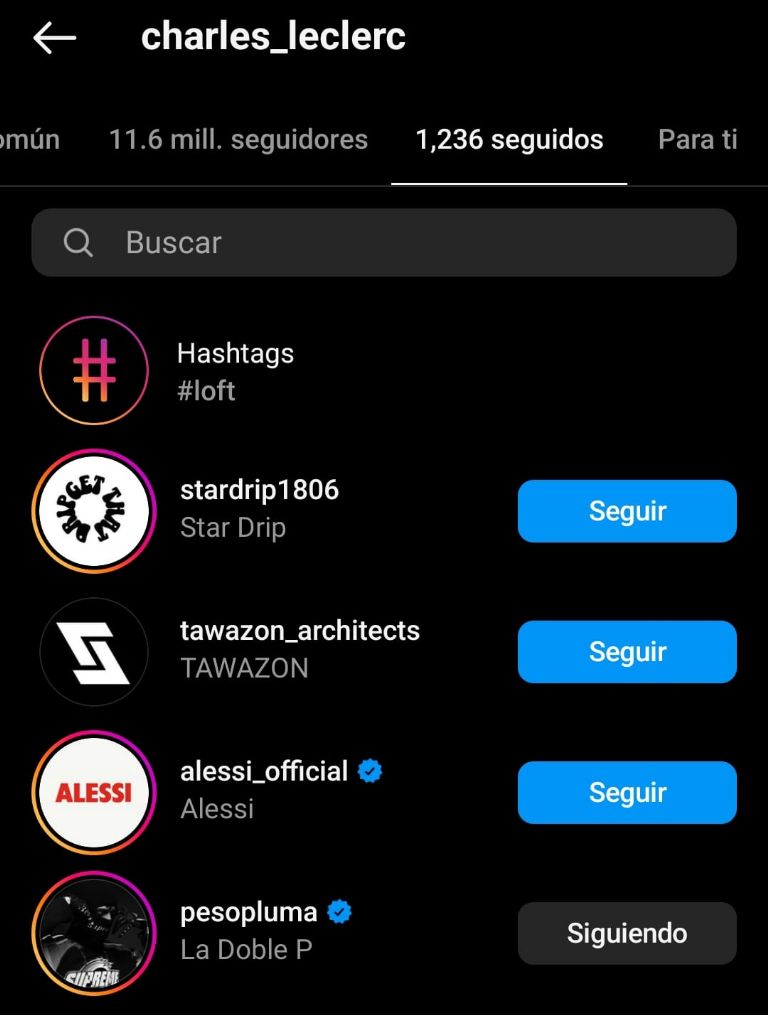Select the 1,236 seguidos tab
768x1015 pixels.
pyautogui.click(x=509, y=139)
